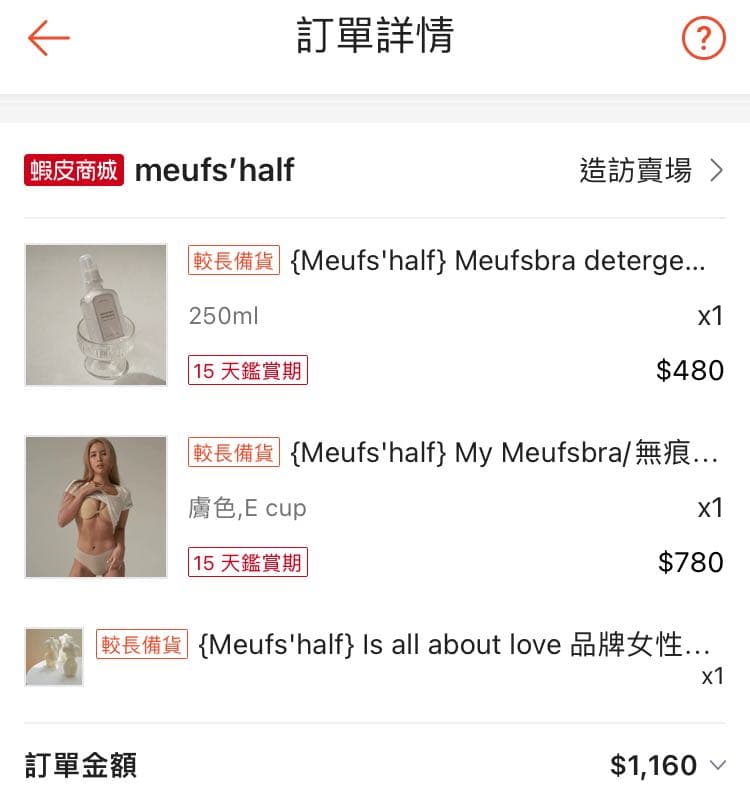Expand the $1,160 order amount breakdown

[x=717, y=766]
